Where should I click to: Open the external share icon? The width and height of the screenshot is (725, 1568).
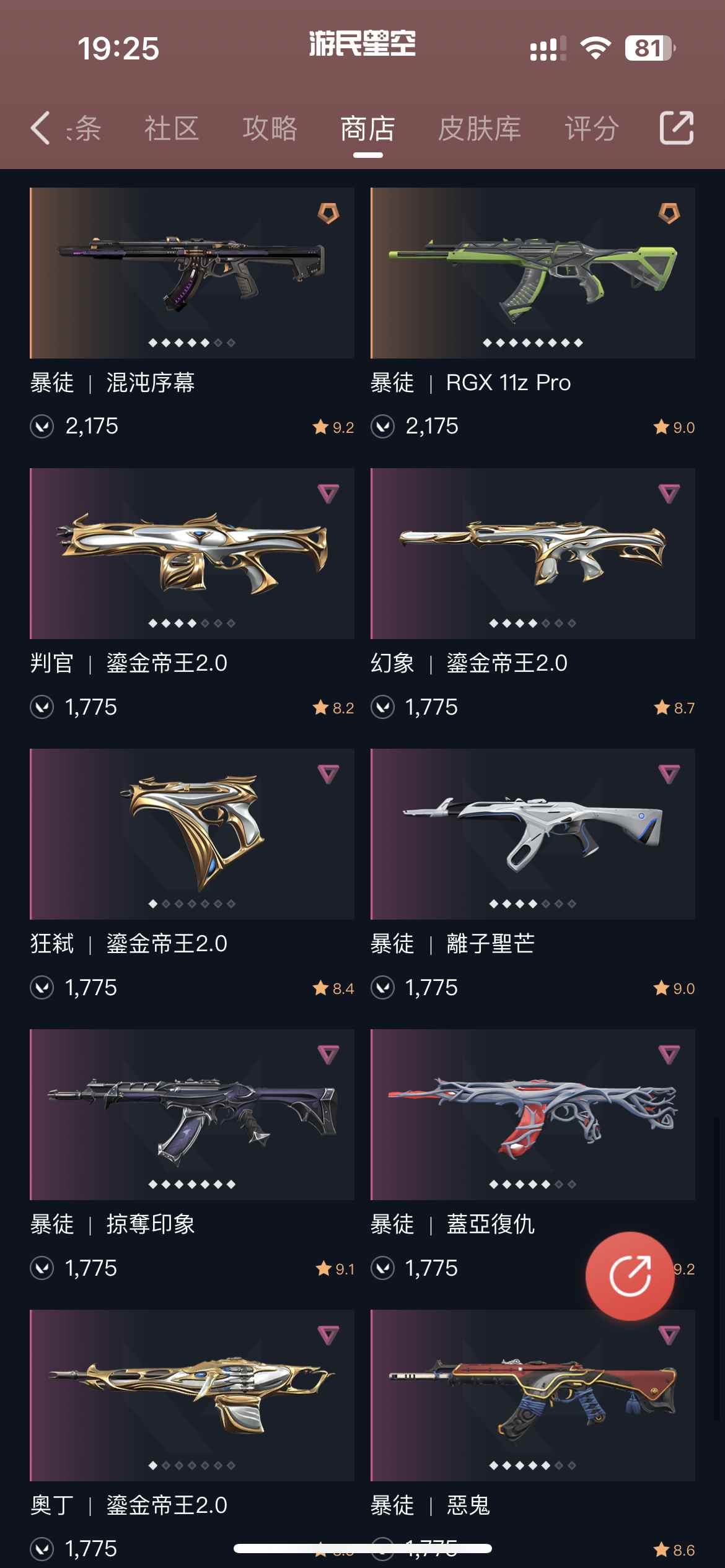pyautogui.click(x=676, y=128)
